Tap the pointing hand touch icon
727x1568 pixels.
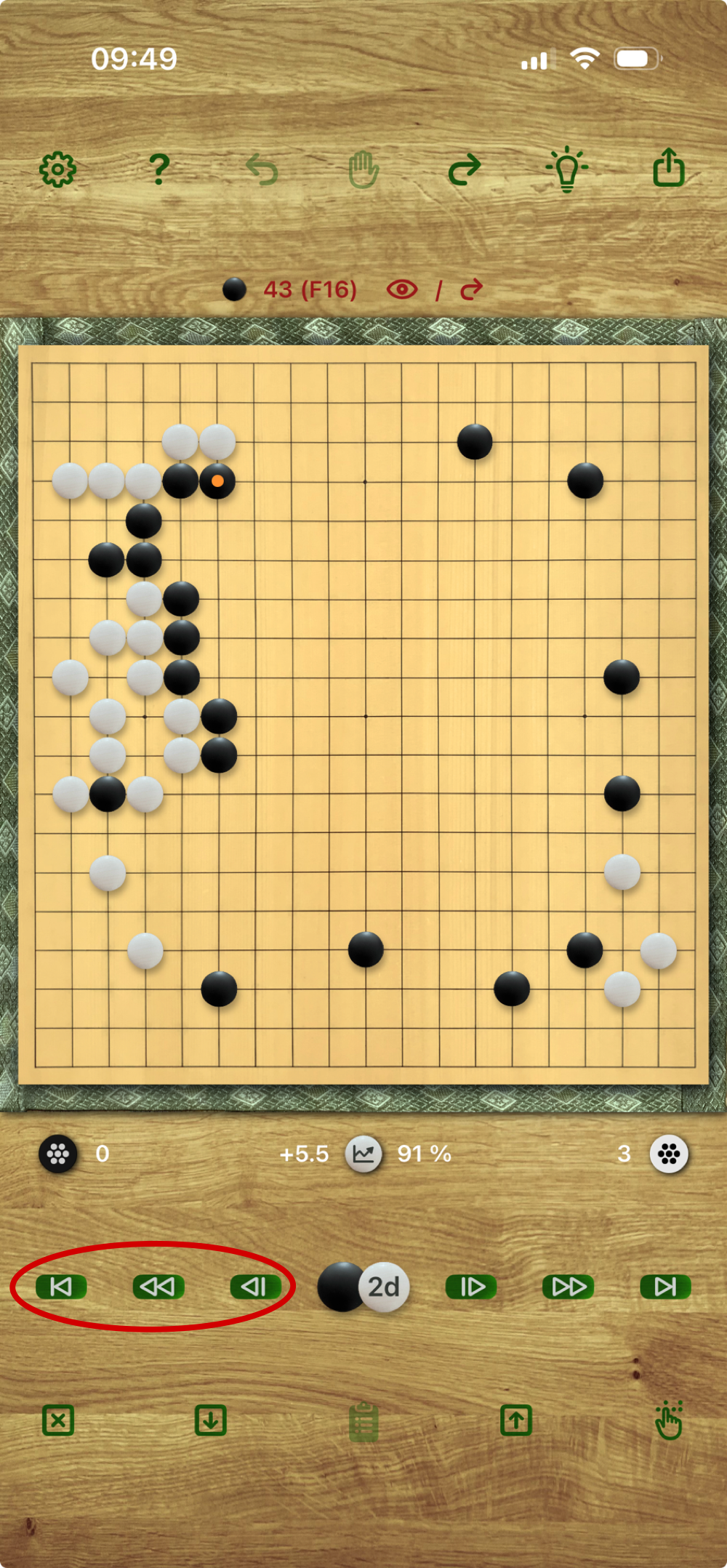point(668,1420)
